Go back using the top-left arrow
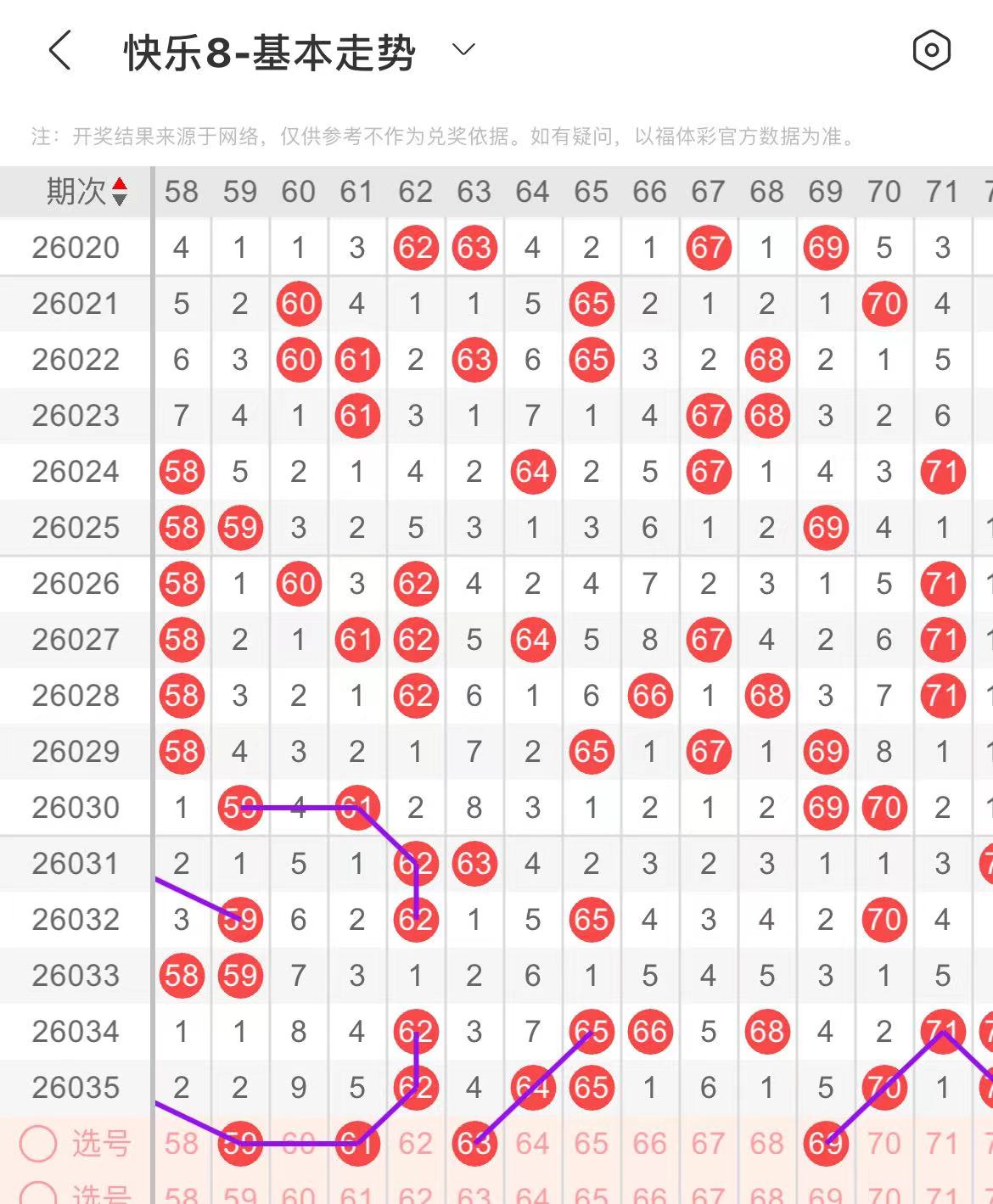Image resolution: width=993 pixels, height=1204 pixels. [59, 51]
